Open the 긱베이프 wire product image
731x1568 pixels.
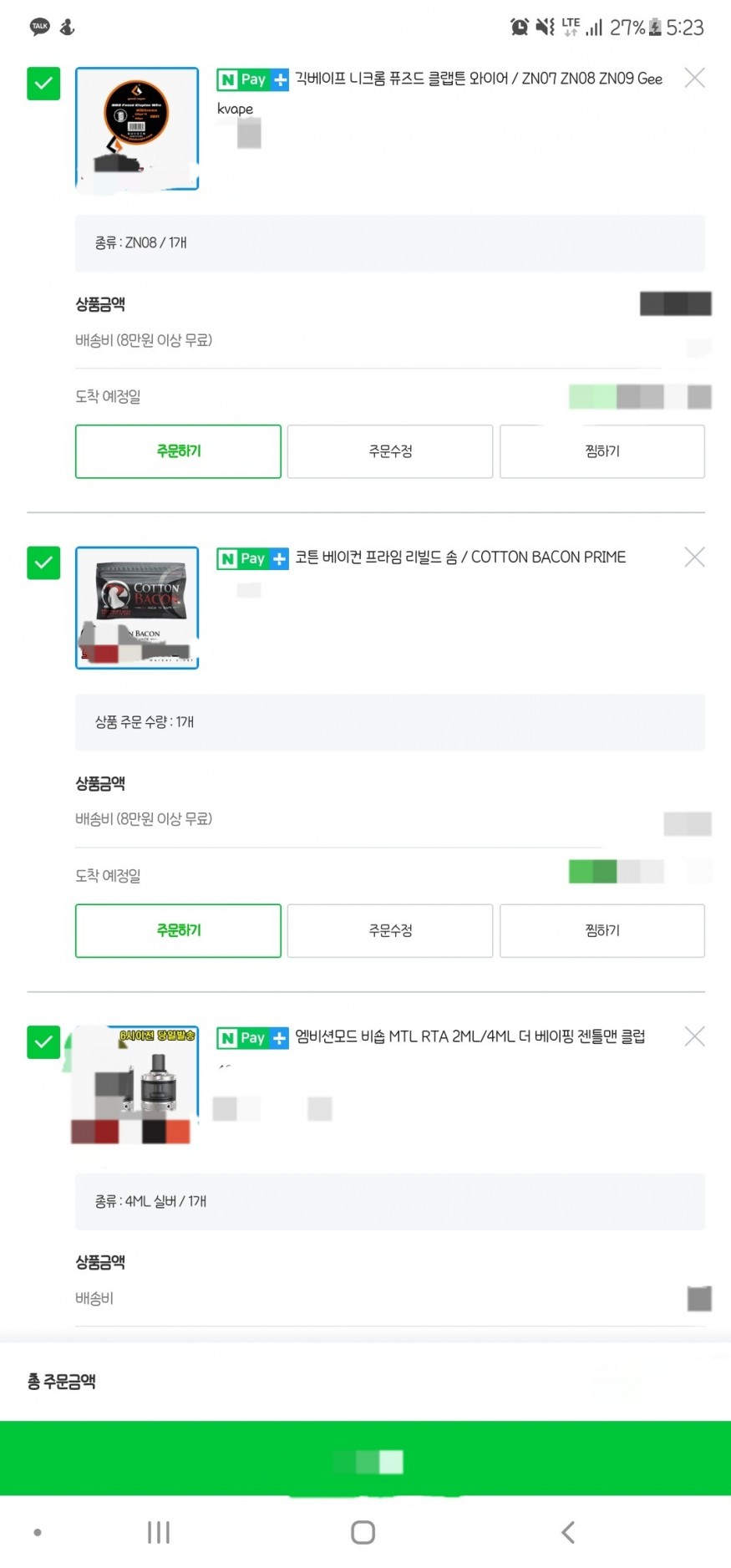(x=137, y=129)
